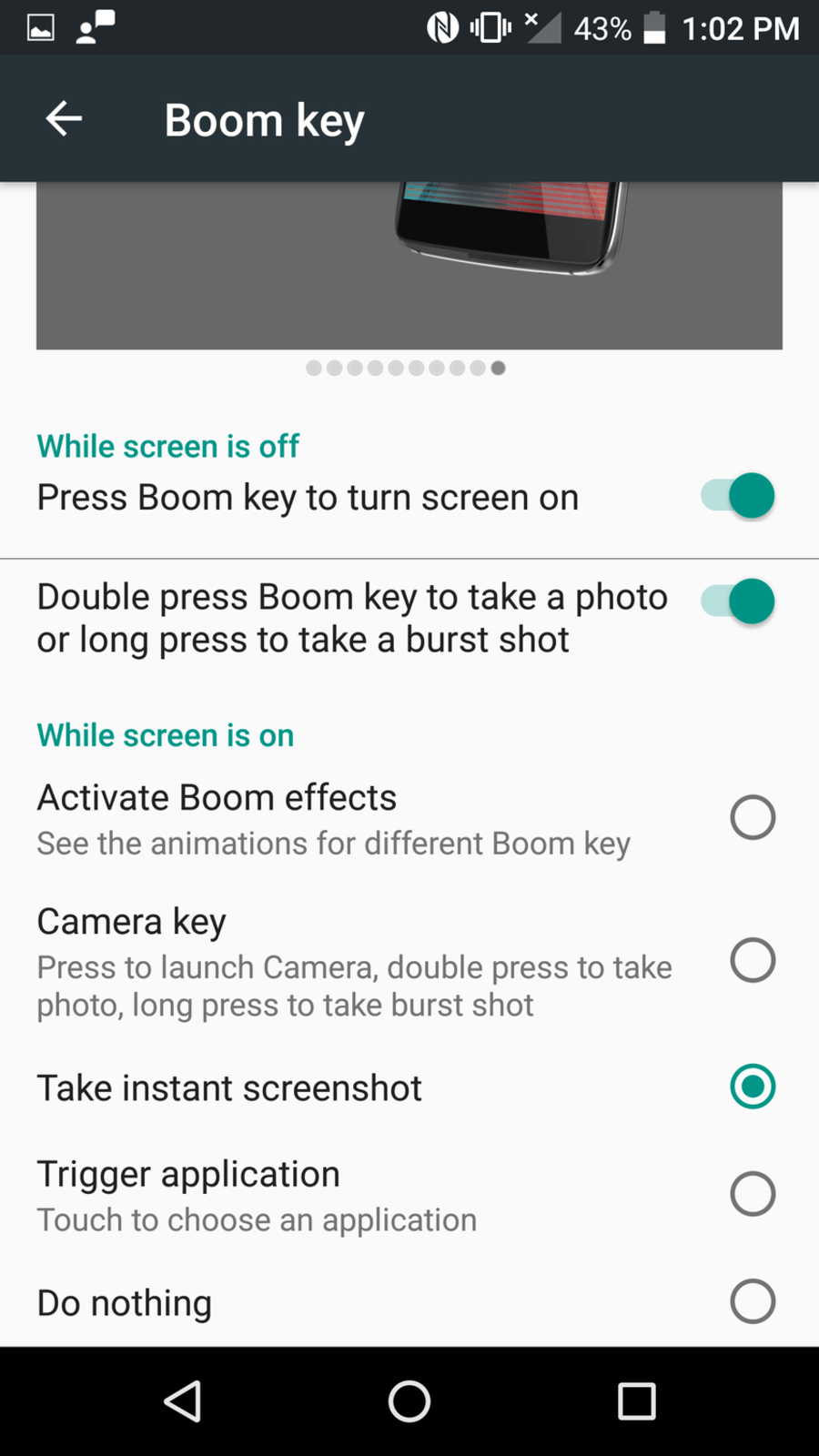
Task: Go back from Boom key settings
Action: tap(64, 118)
